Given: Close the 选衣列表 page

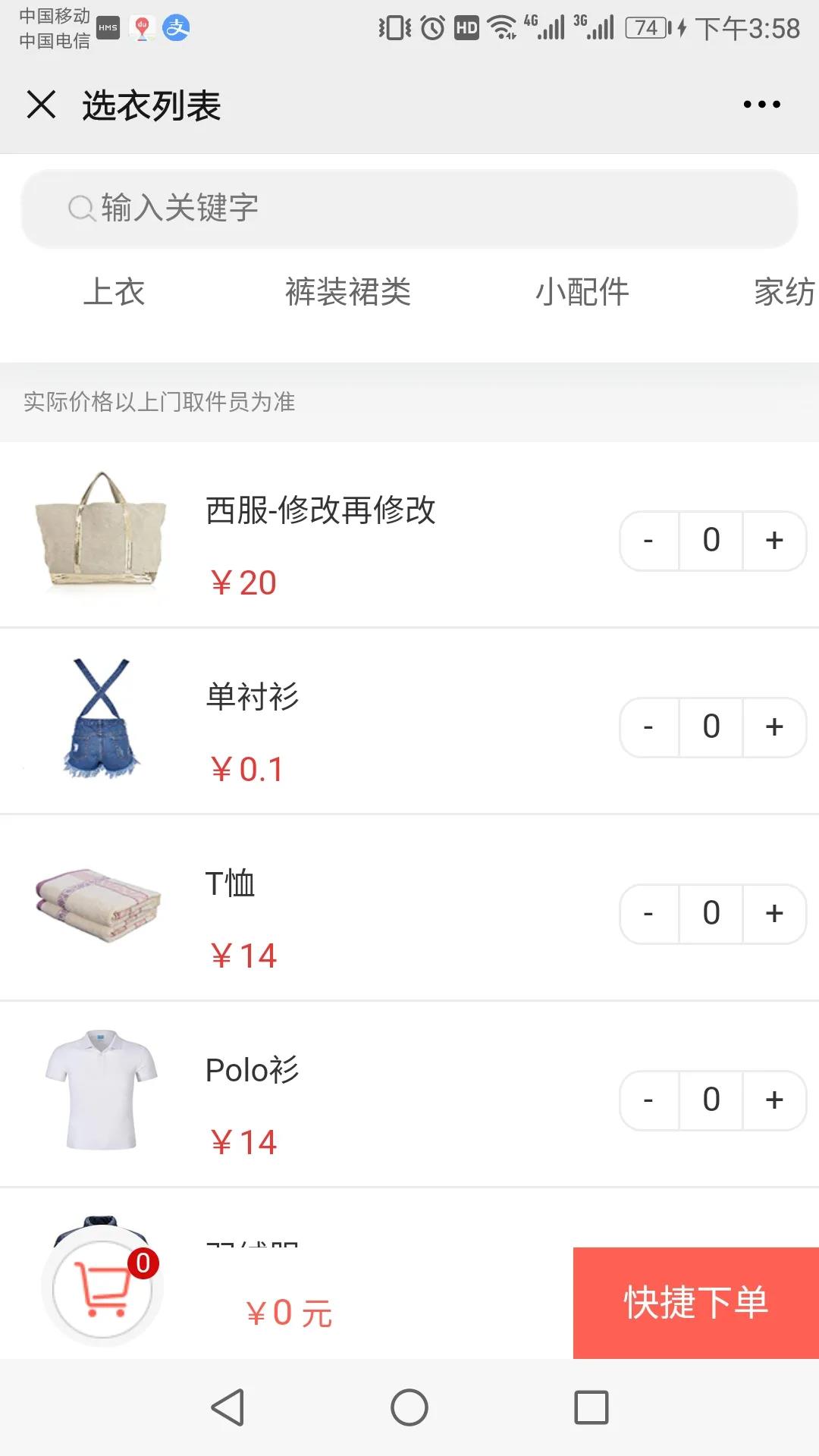Looking at the screenshot, I should pyautogui.click(x=41, y=105).
